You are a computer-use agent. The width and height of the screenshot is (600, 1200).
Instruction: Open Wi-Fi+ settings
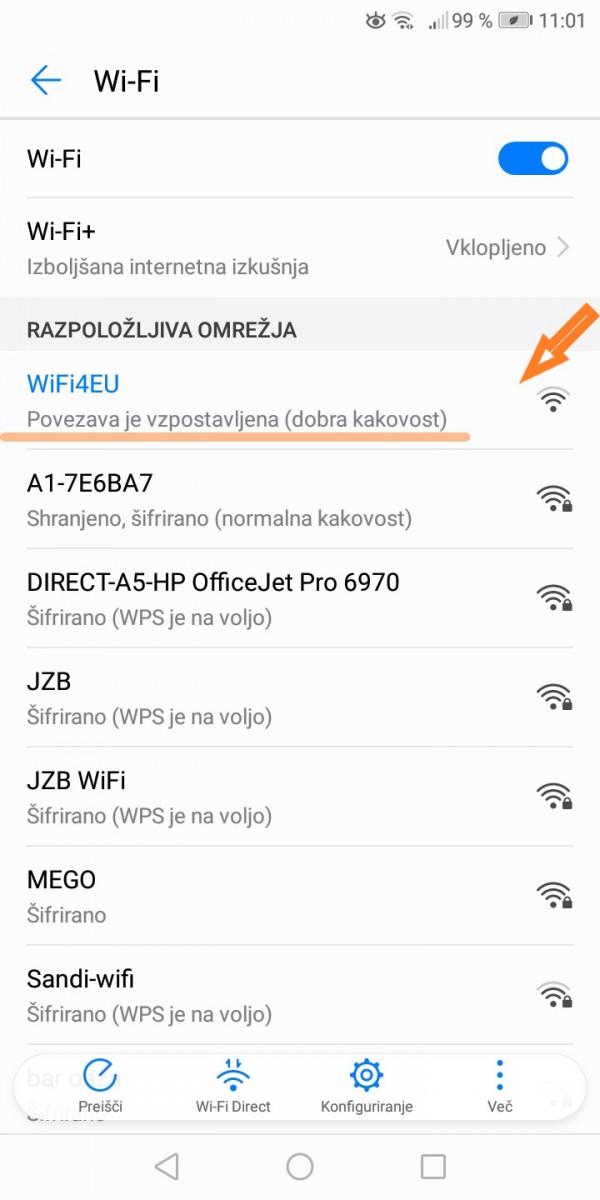pos(300,248)
